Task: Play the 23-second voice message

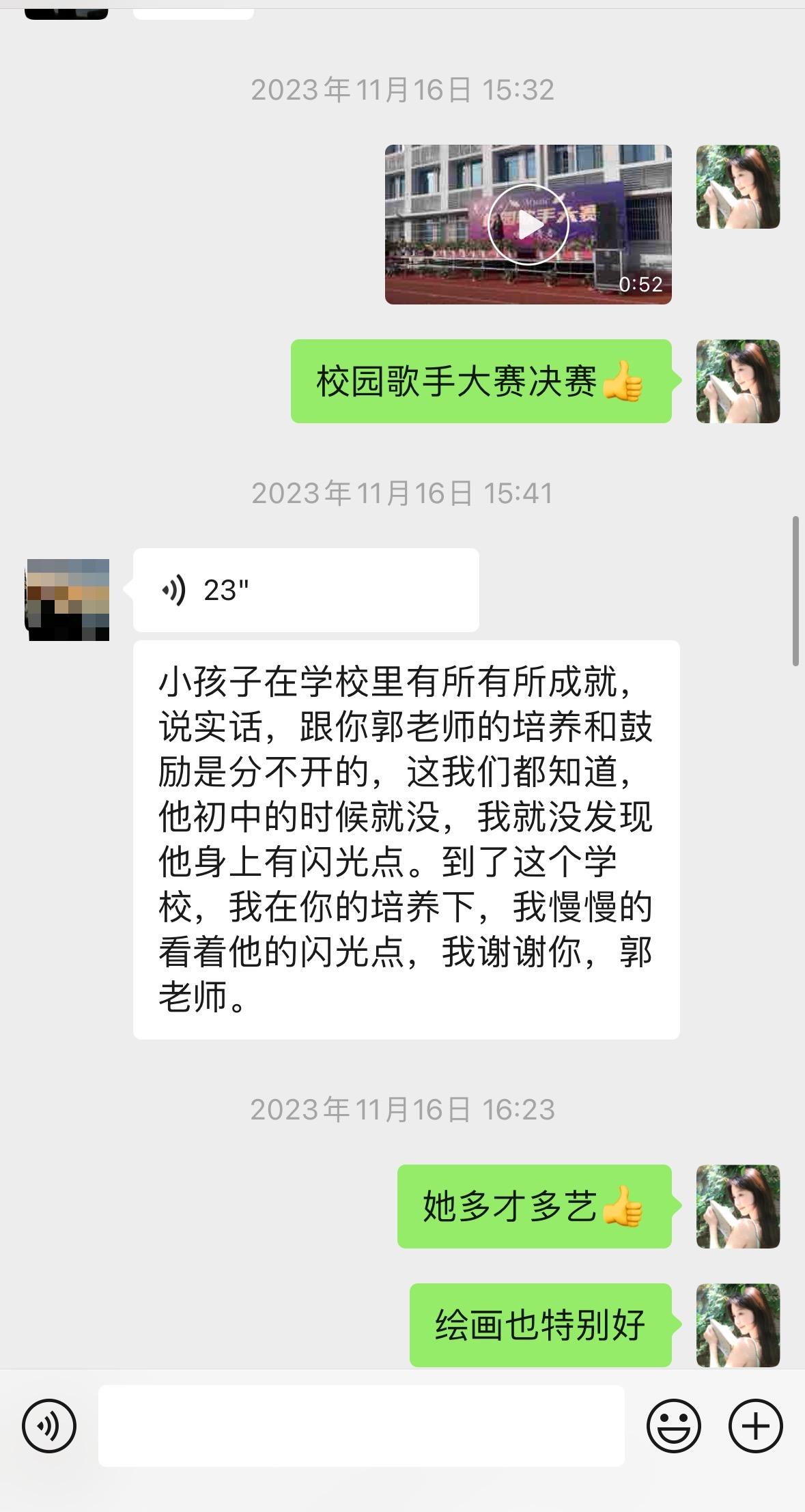Action: coord(306,590)
